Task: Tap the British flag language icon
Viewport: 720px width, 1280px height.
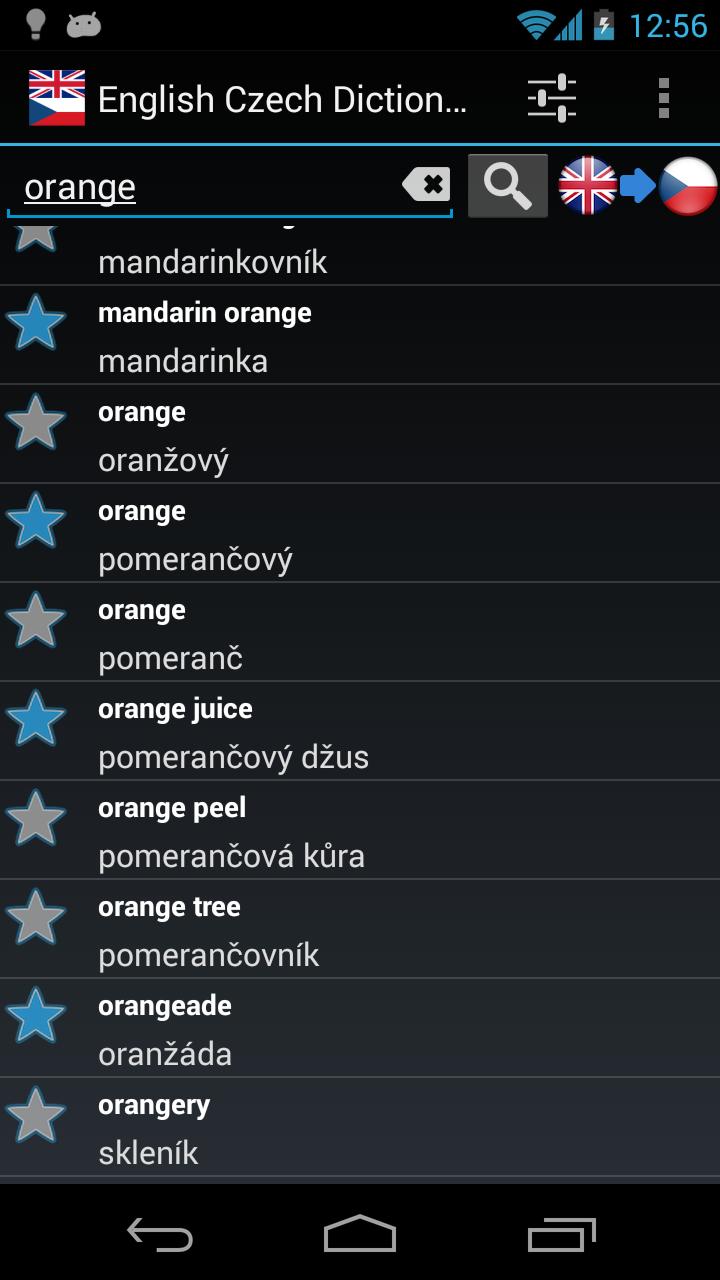Action: click(588, 185)
